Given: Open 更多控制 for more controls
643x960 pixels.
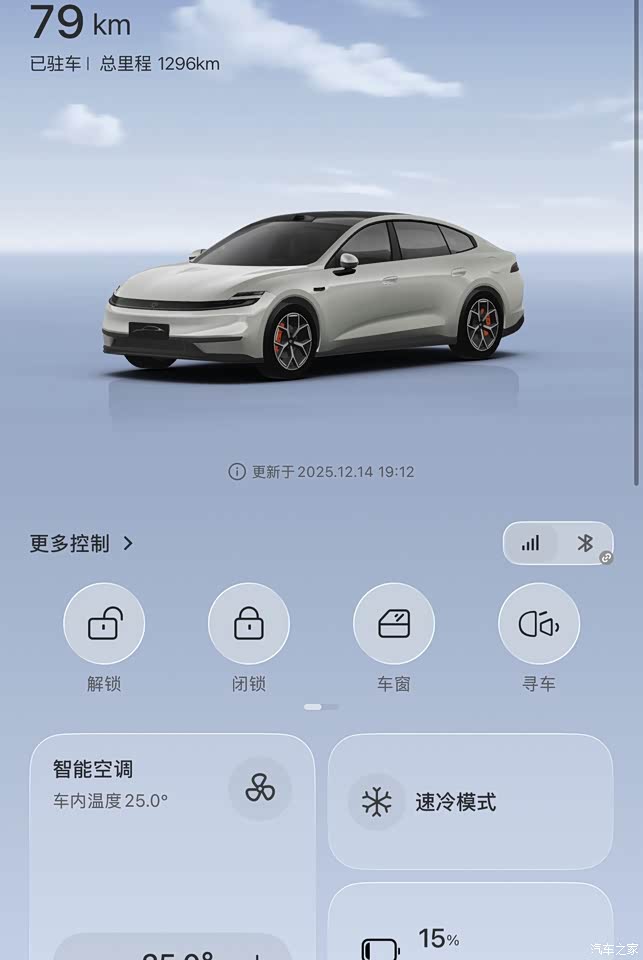Looking at the screenshot, I should [82, 544].
